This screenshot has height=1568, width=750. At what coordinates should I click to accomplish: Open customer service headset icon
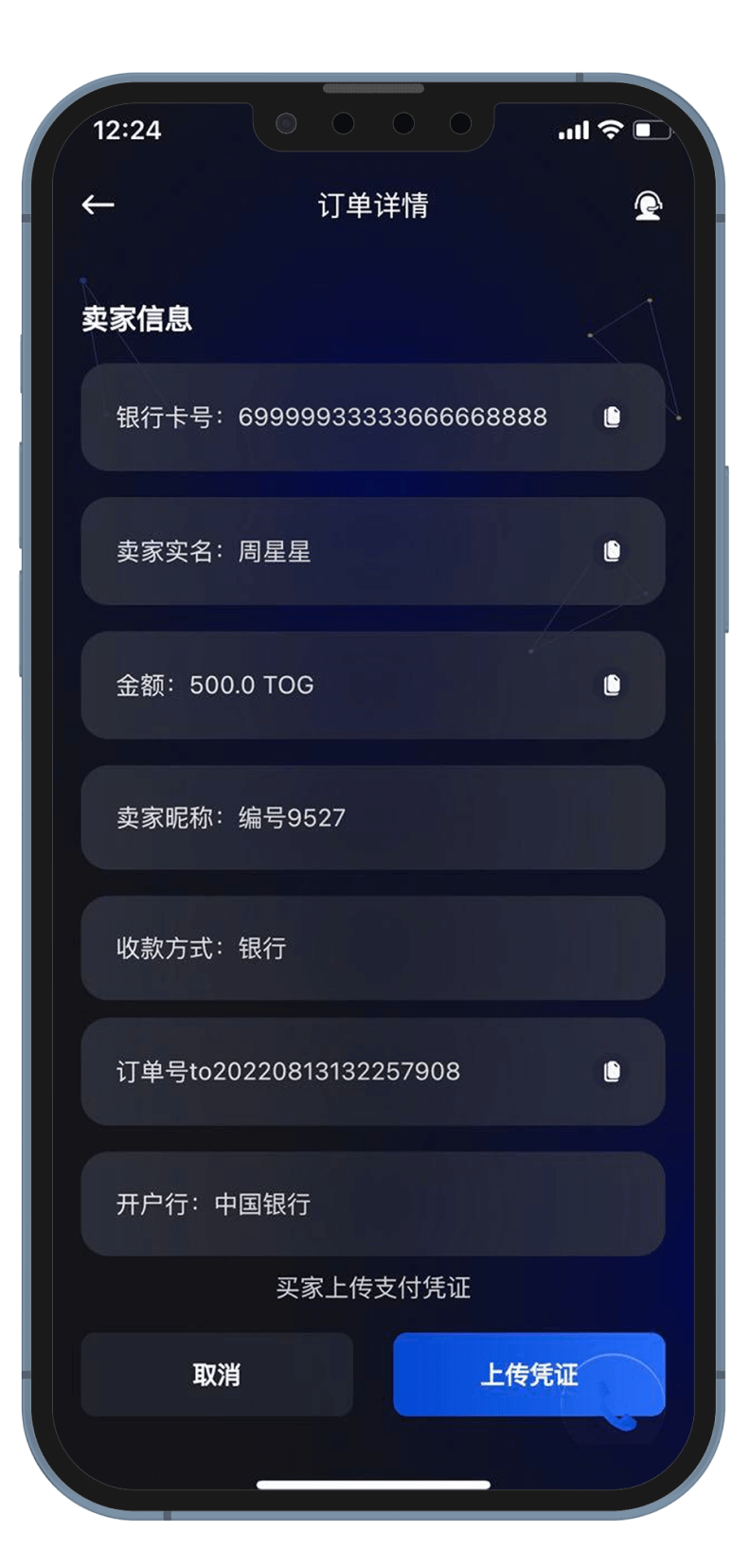point(648,205)
